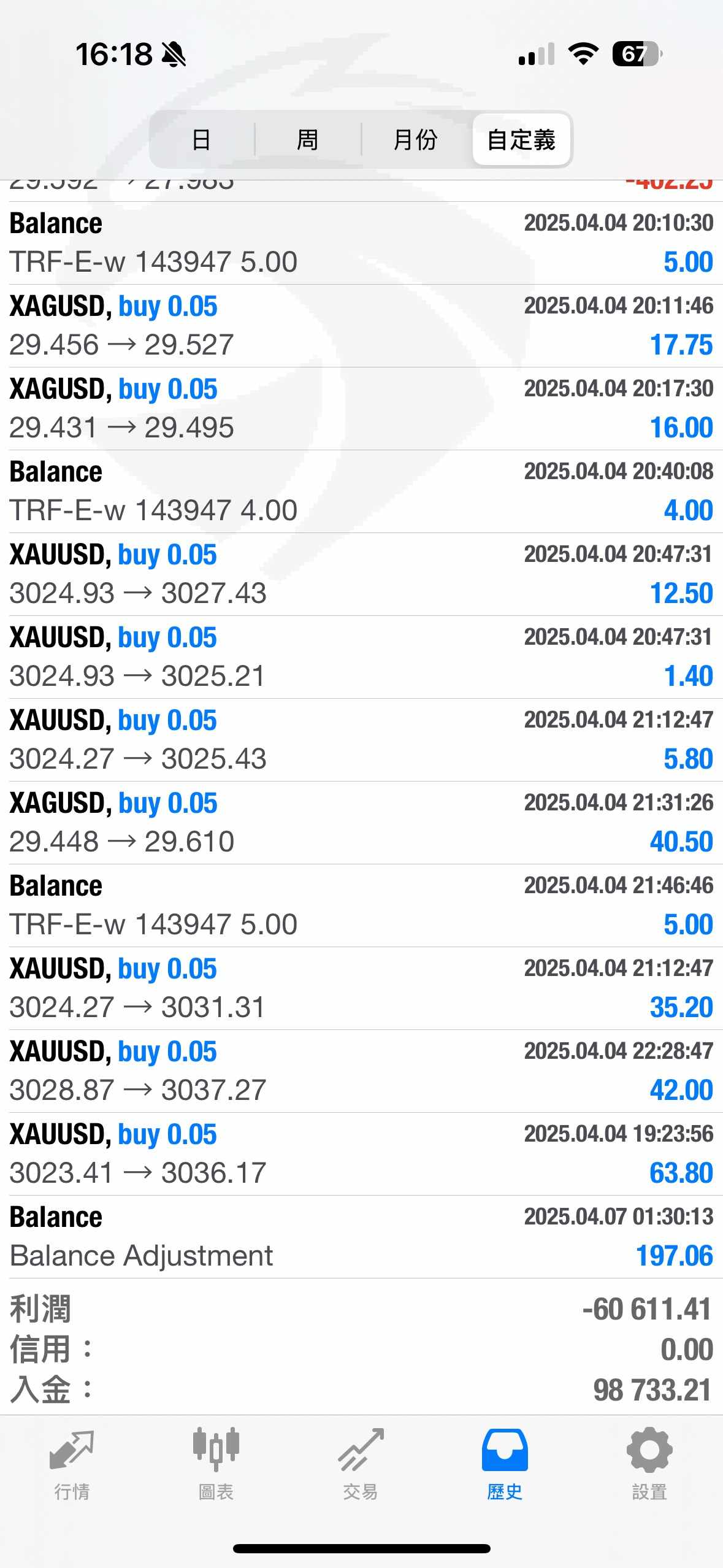Choose the 月份 period filter

(415, 140)
